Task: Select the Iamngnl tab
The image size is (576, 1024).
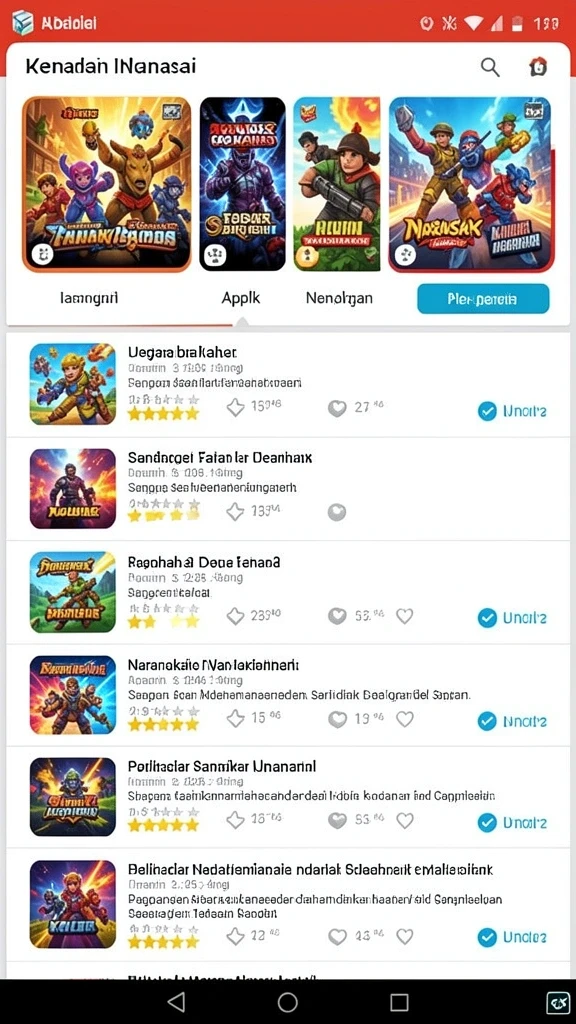Action: coord(89,298)
